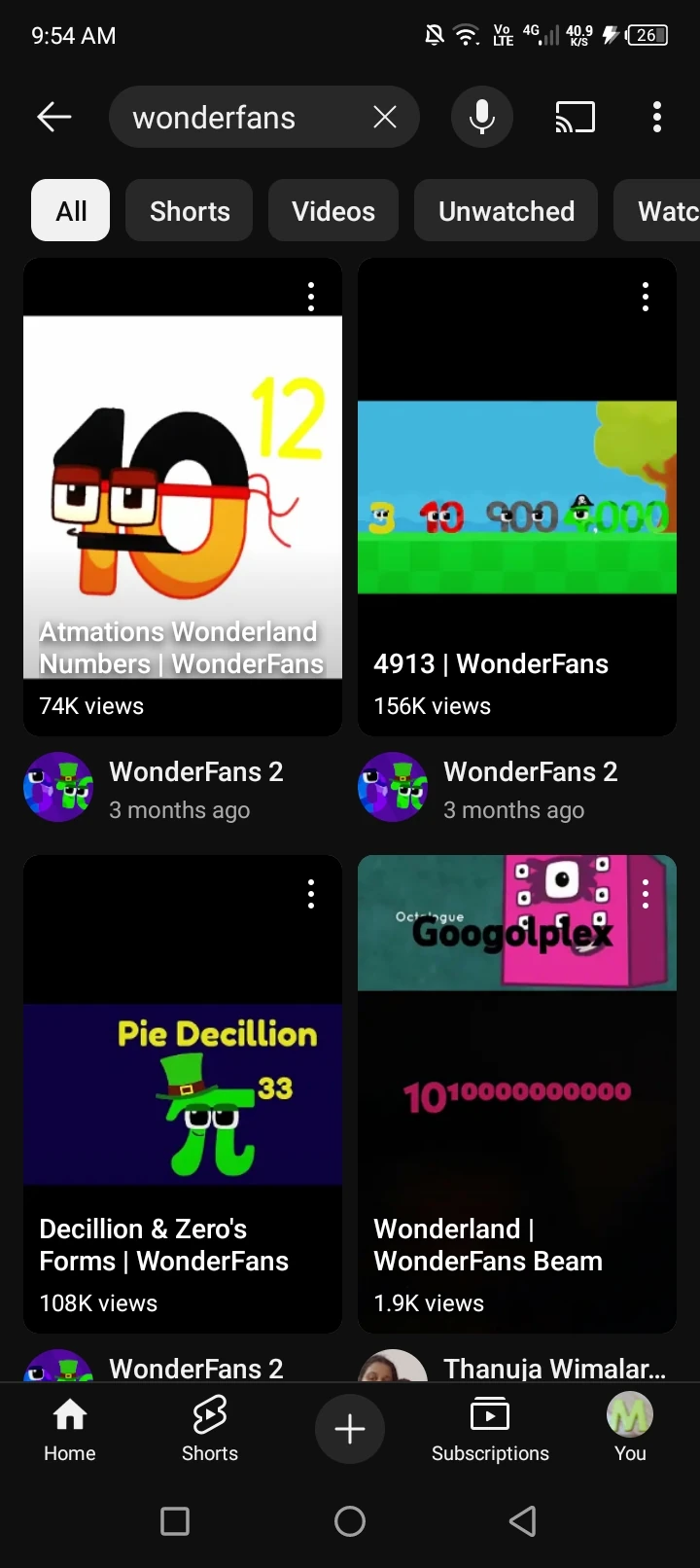Open options for the 4913 WonderFans video
The height and width of the screenshot is (1568, 700).
[645, 296]
